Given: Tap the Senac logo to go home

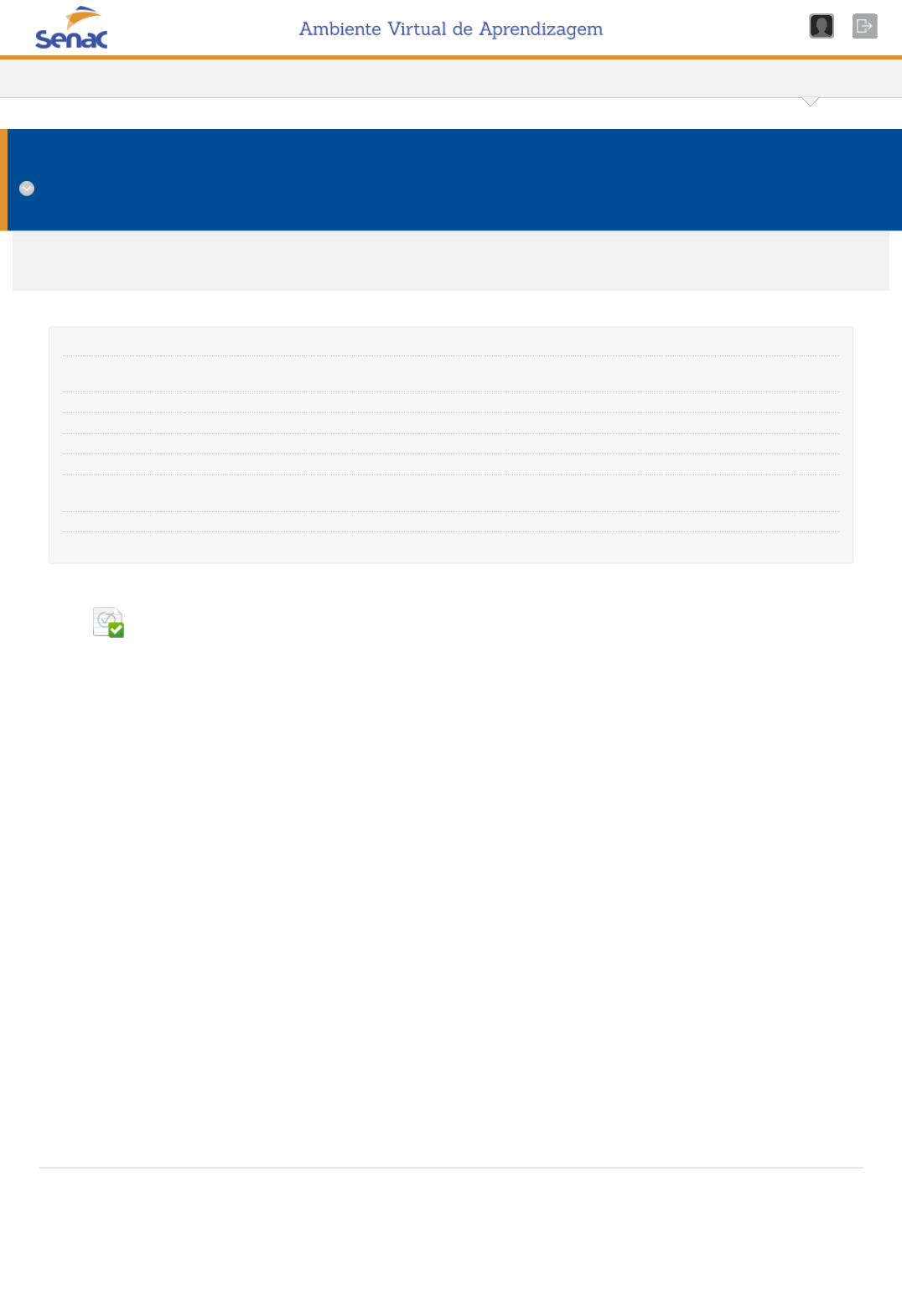Looking at the screenshot, I should (x=71, y=28).
